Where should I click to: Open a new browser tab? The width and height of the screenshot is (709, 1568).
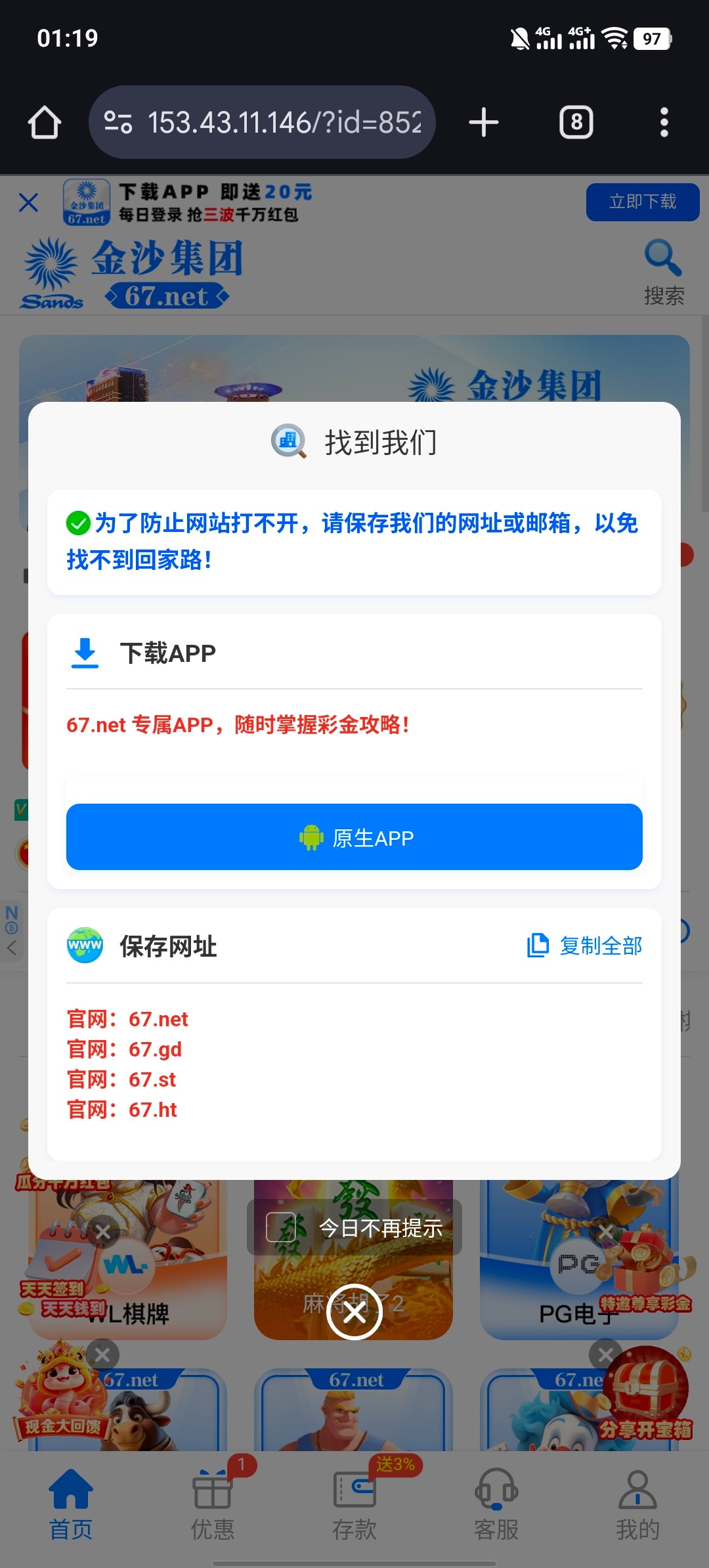click(484, 123)
